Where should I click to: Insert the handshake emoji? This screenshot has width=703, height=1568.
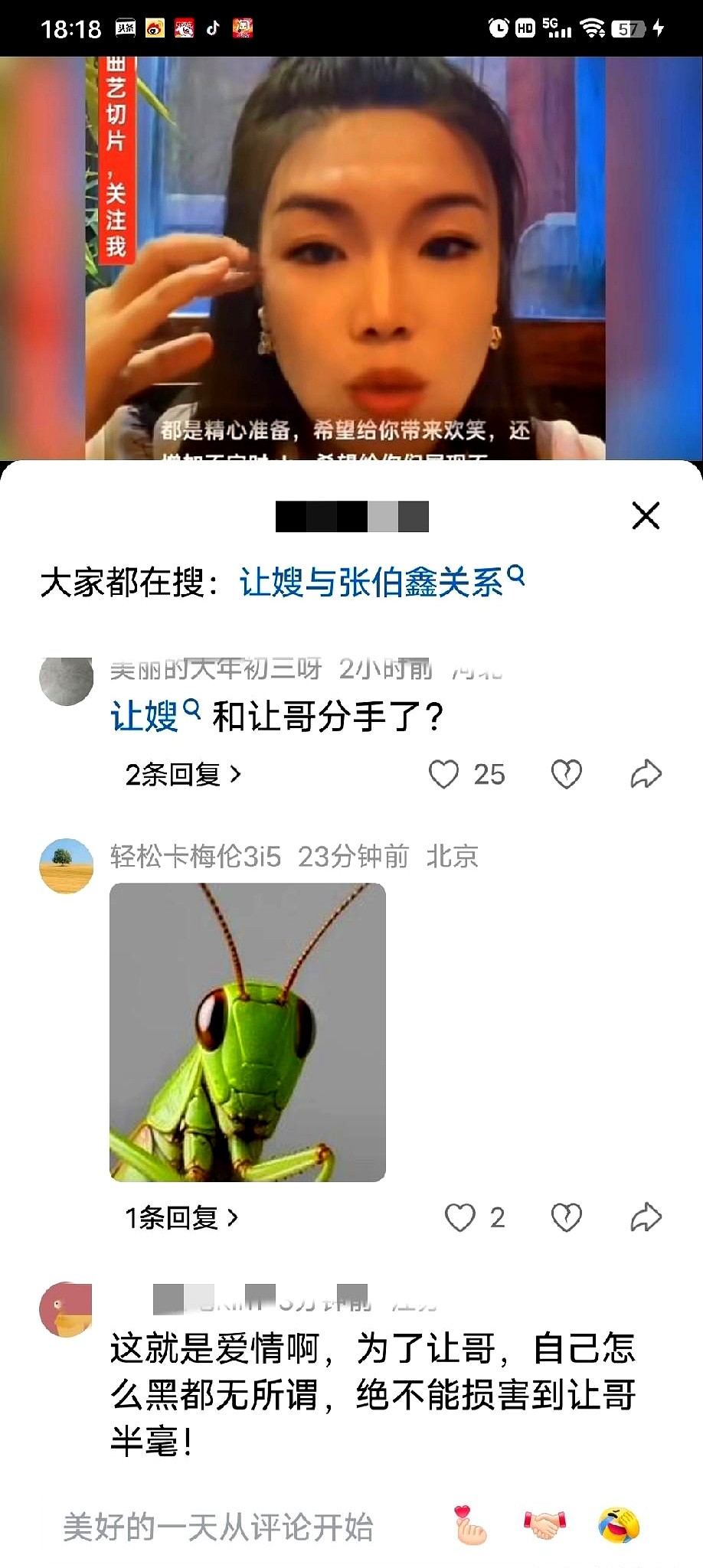544,1526
